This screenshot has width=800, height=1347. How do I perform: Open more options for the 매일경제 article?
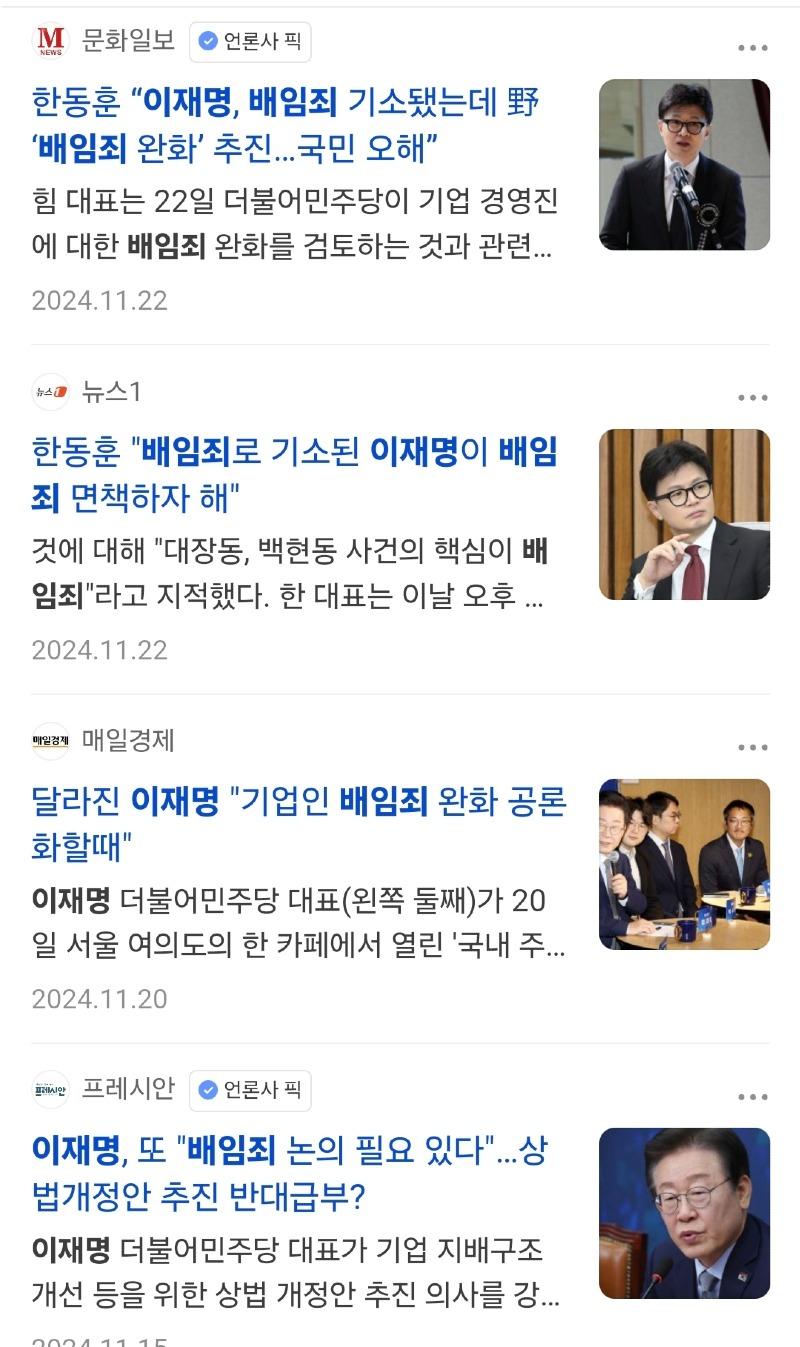(x=752, y=747)
